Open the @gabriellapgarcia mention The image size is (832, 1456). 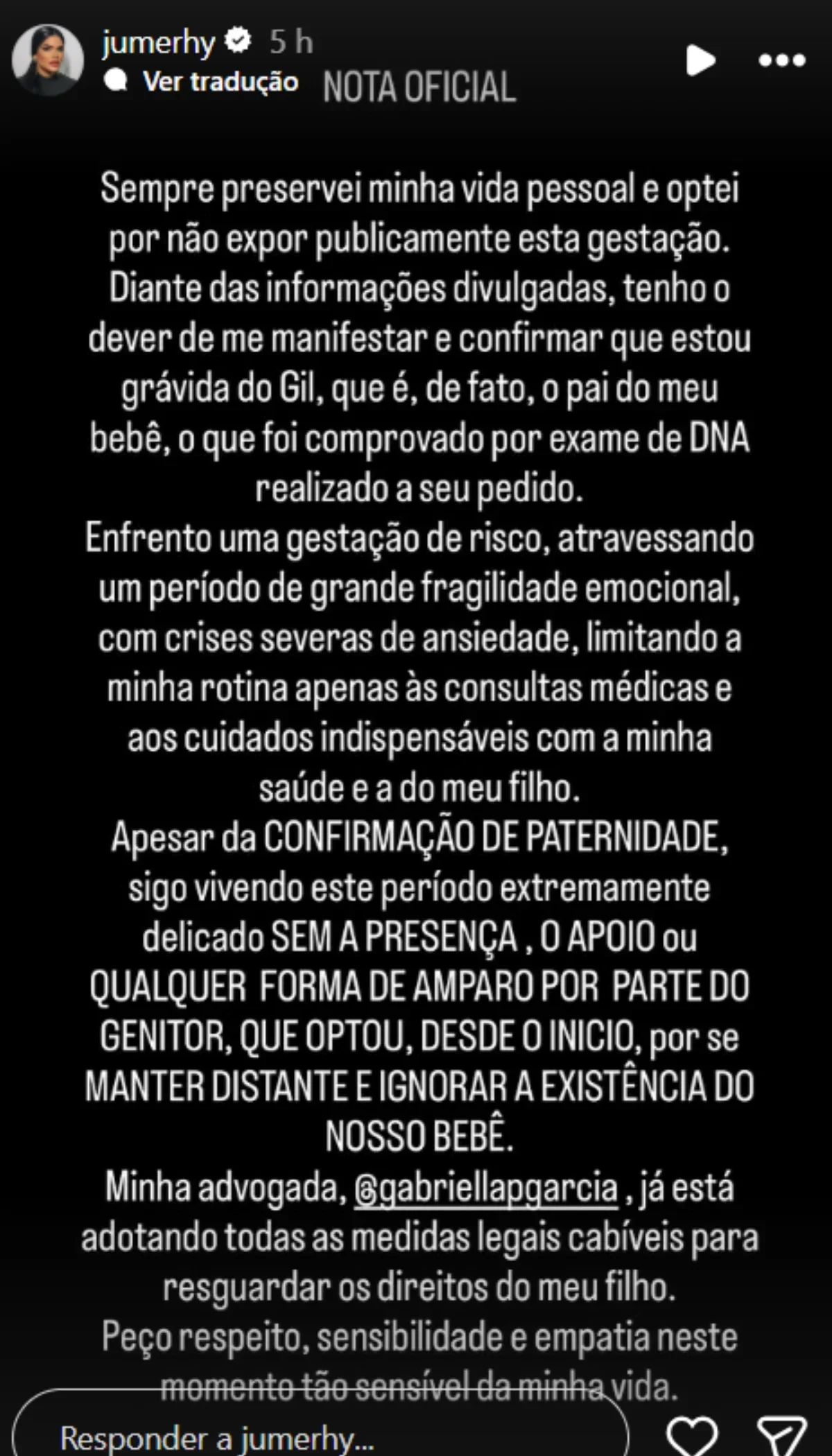(485, 1188)
